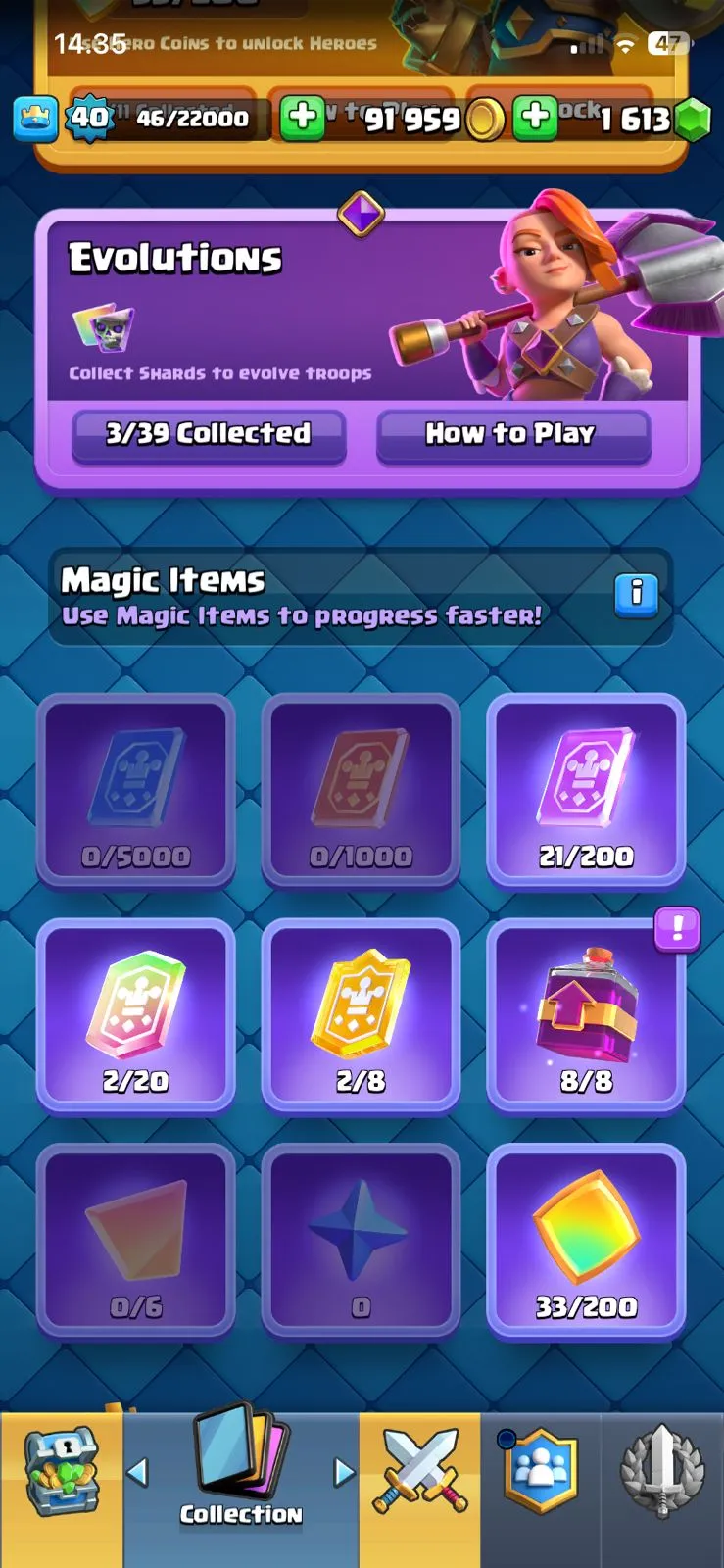The height and width of the screenshot is (1568, 724).
Task: Open the Magic Items info icon
Action: [x=636, y=593]
